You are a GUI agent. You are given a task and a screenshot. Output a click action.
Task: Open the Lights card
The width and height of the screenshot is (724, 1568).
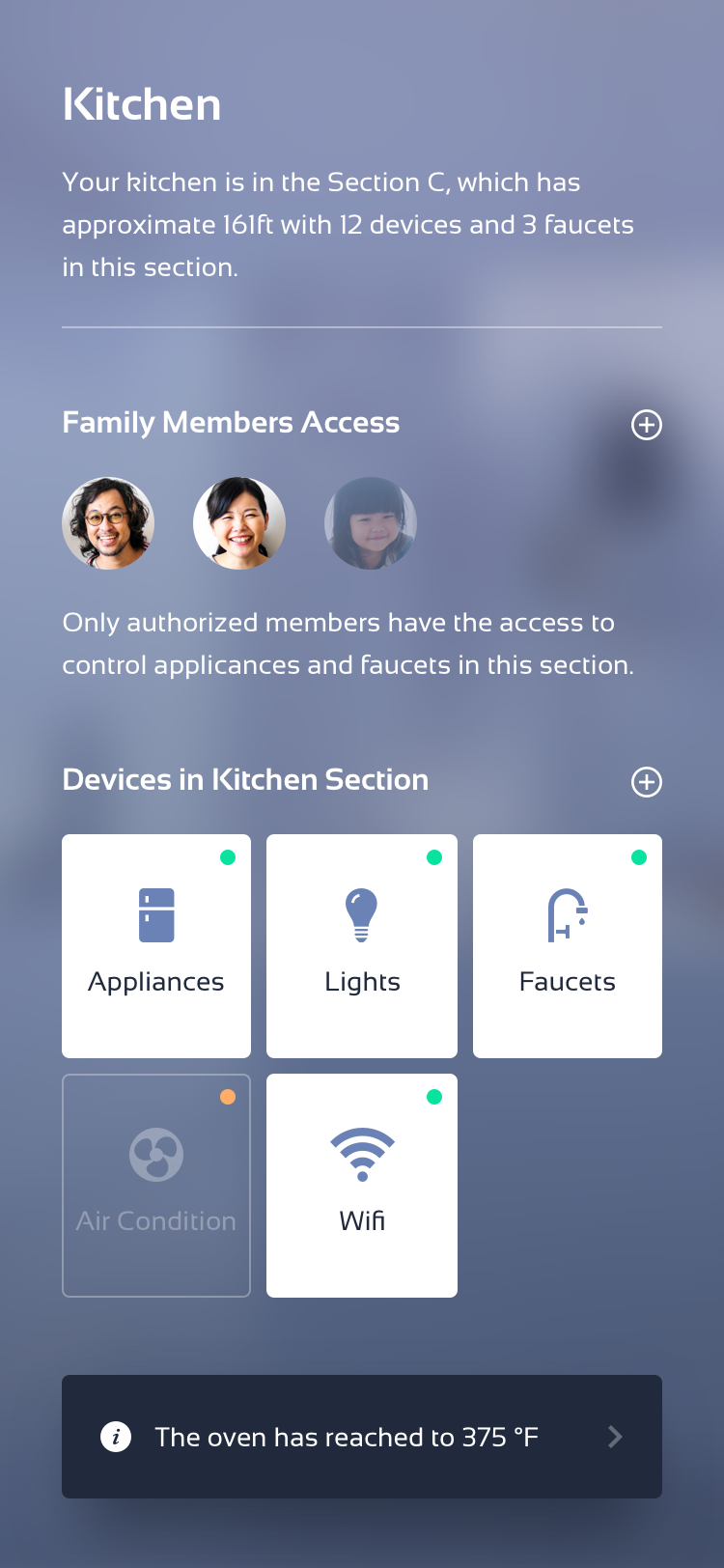[x=362, y=946]
